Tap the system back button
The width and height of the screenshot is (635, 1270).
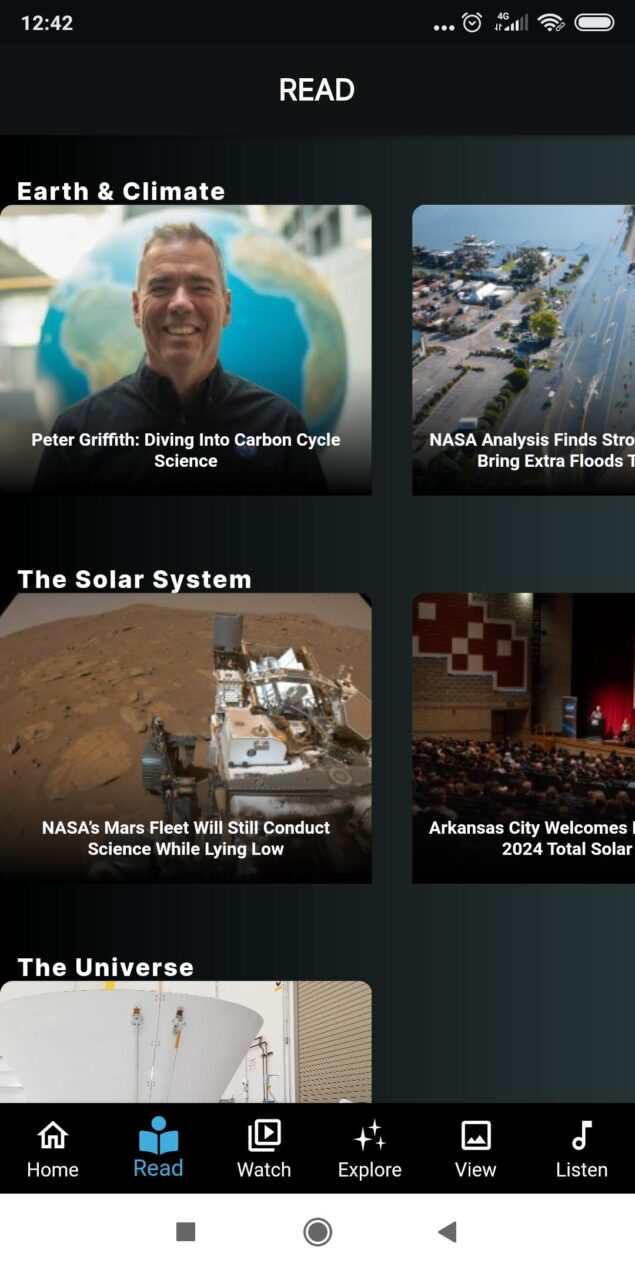[x=447, y=1232]
